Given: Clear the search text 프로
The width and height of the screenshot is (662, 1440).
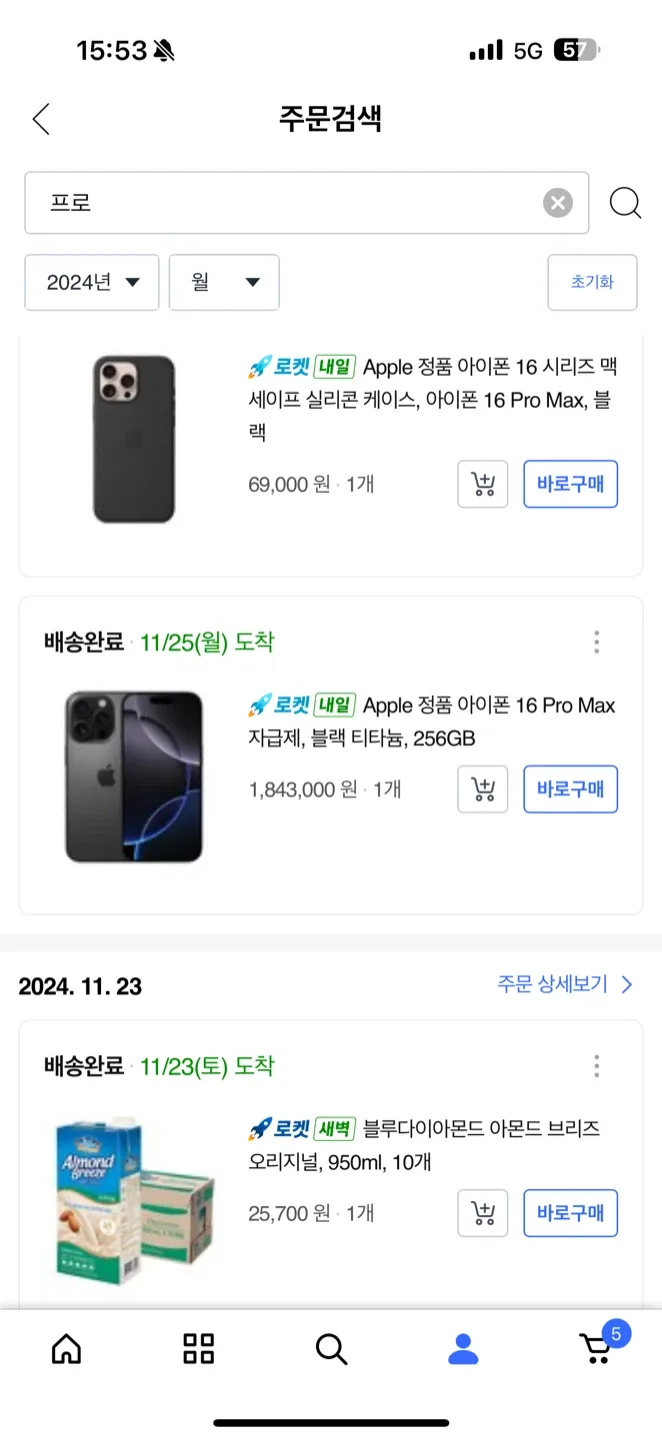Looking at the screenshot, I should [558, 203].
